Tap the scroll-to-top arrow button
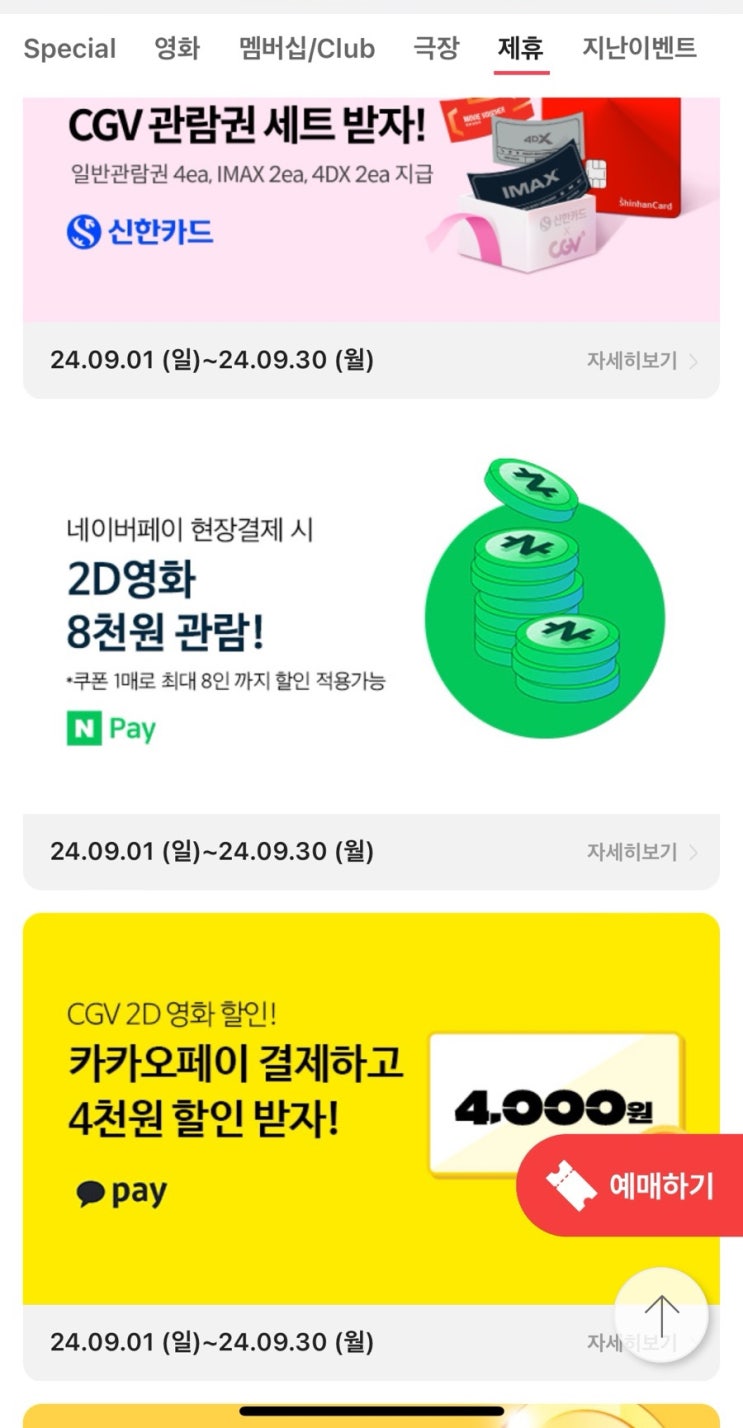The width and height of the screenshot is (743, 1428). click(x=660, y=1315)
